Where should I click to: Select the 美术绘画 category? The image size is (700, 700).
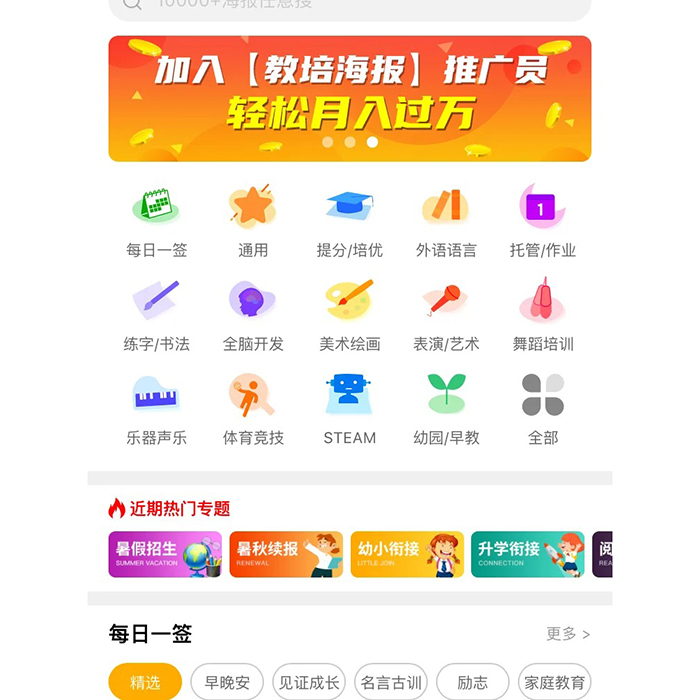pos(349,314)
